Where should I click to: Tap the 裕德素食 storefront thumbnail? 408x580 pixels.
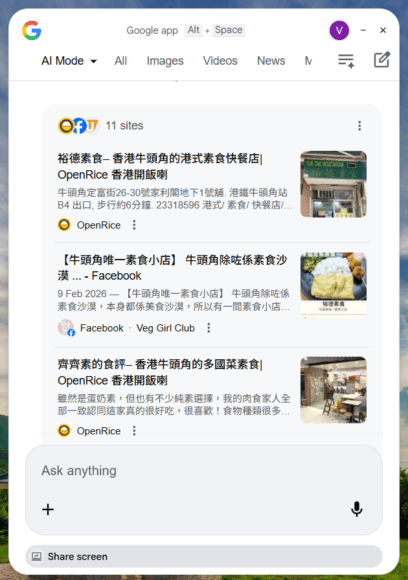click(x=333, y=184)
